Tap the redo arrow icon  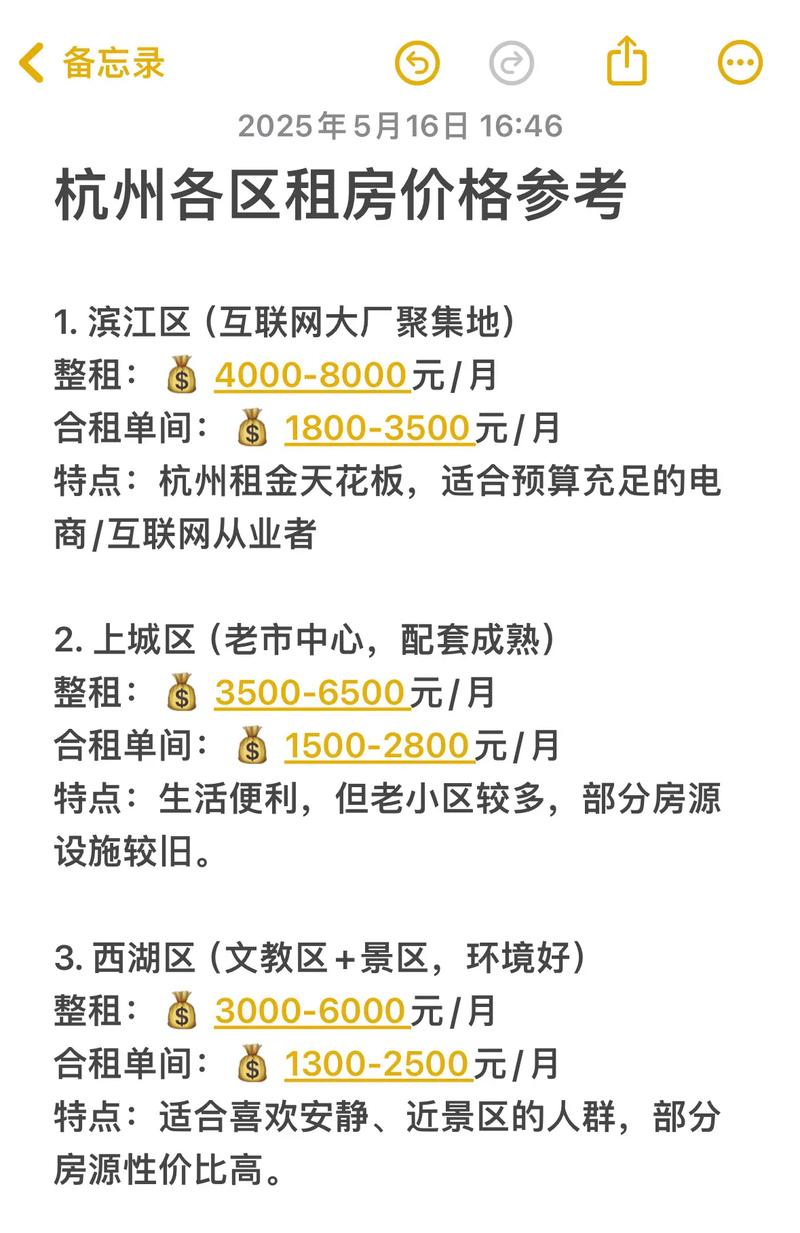pyautogui.click(x=512, y=60)
